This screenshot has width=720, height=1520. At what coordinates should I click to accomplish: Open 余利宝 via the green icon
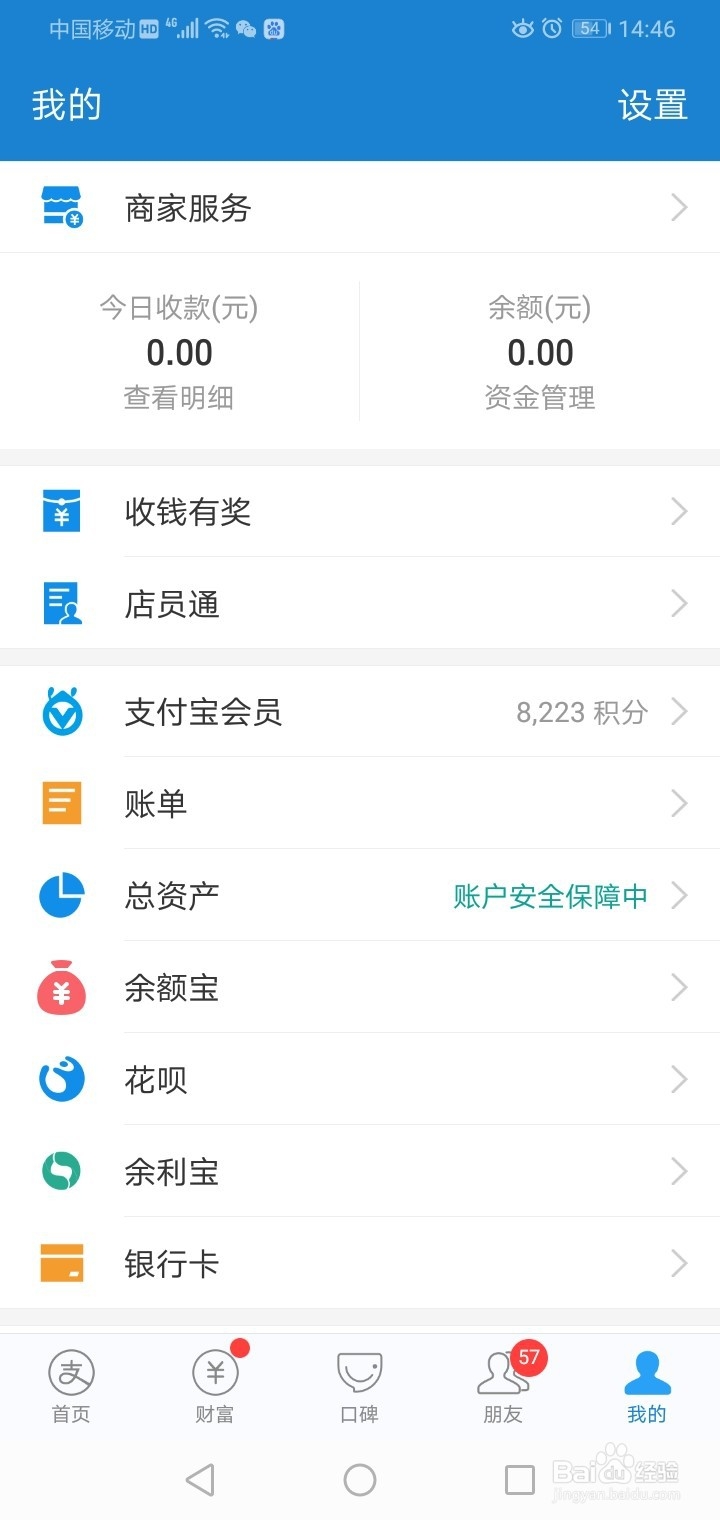[x=62, y=1171]
